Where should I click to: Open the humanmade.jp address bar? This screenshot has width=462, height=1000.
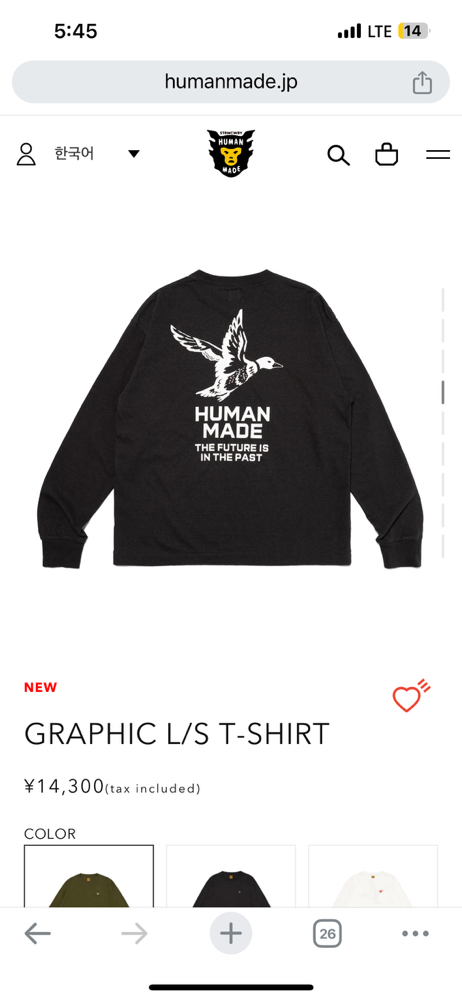pyautogui.click(x=231, y=82)
